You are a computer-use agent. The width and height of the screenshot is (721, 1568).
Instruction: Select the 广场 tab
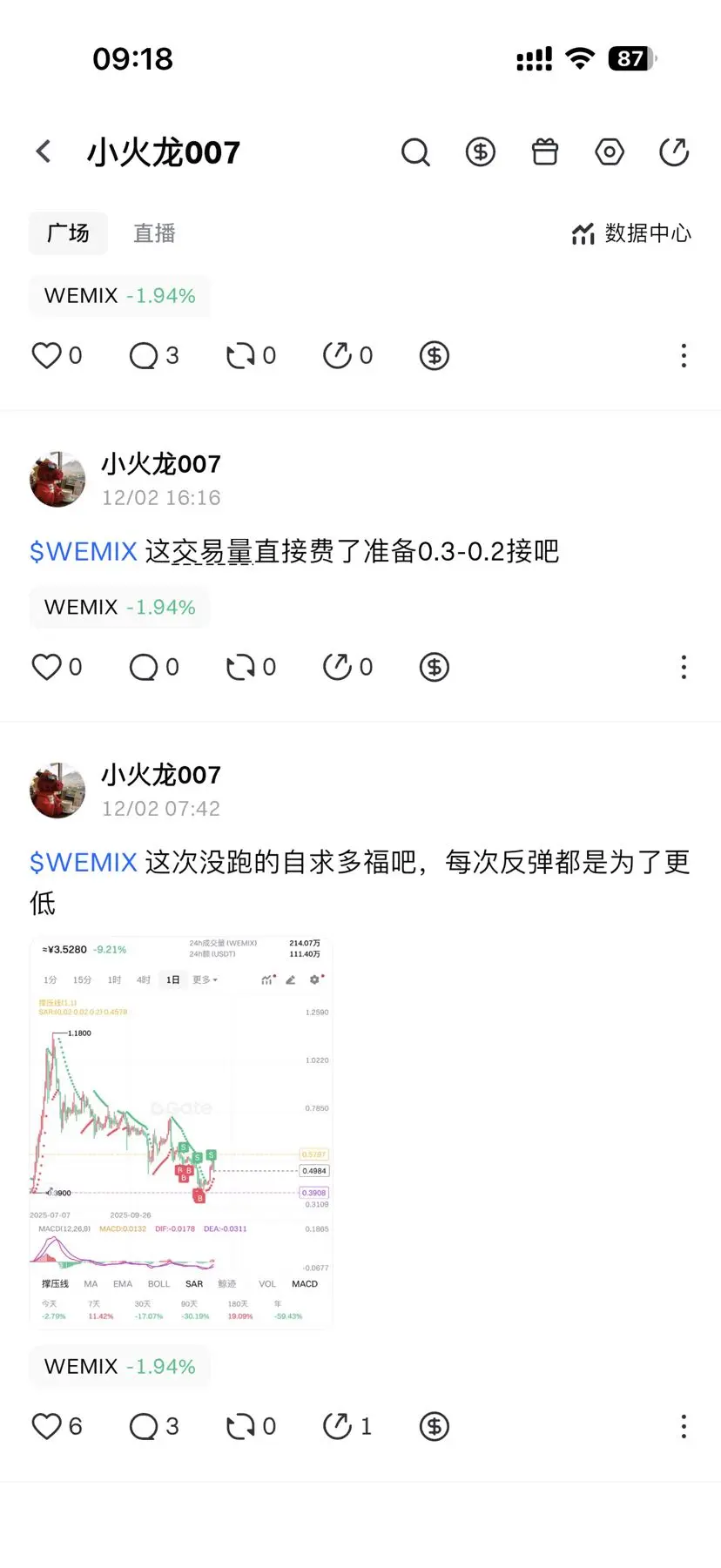[68, 233]
